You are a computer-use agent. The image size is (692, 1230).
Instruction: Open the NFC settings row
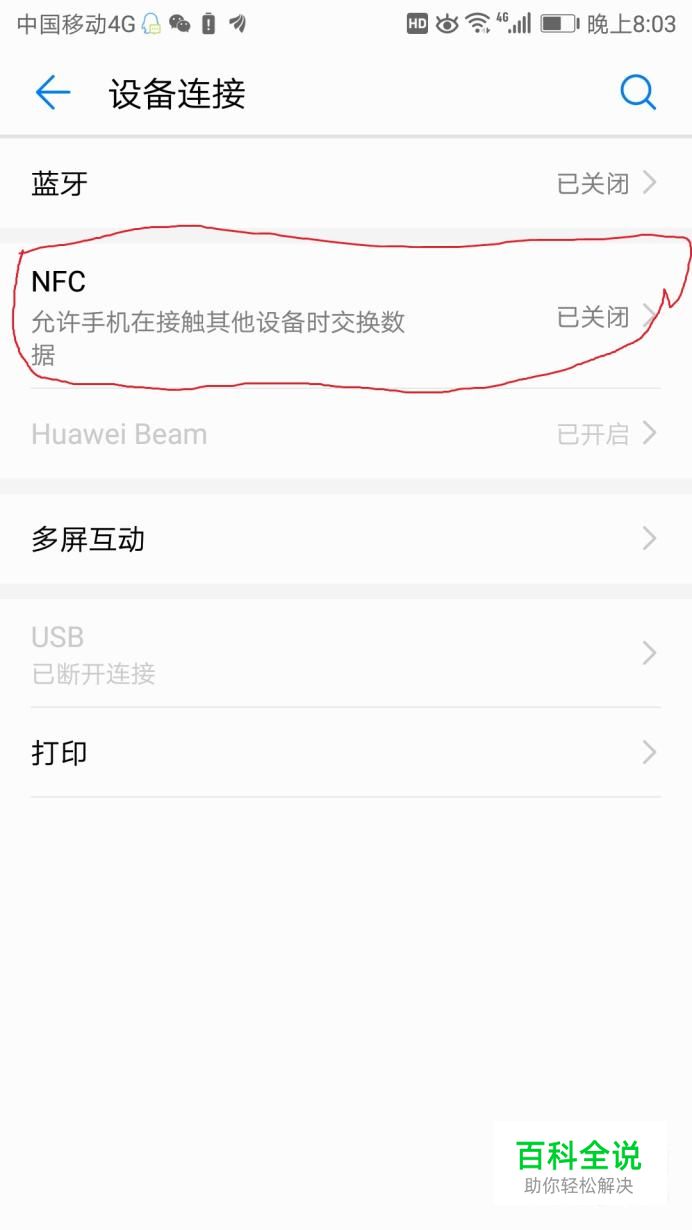tap(345, 316)
